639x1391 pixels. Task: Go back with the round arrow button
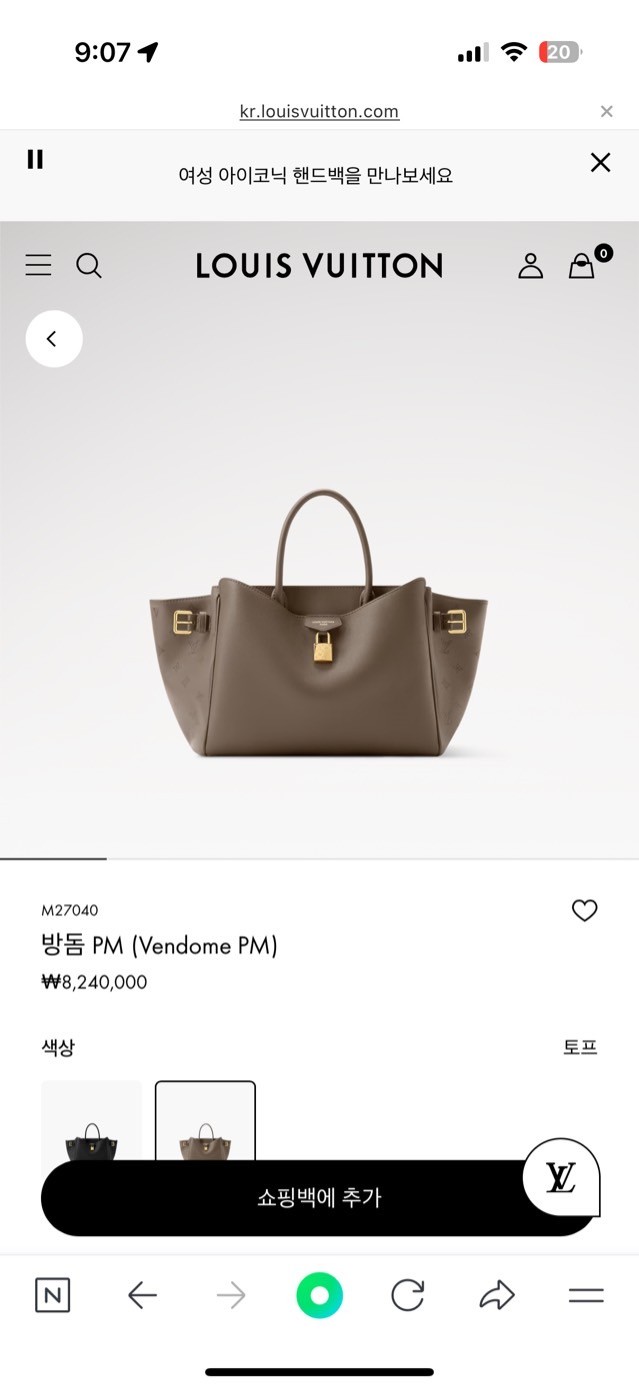(53, 339)
